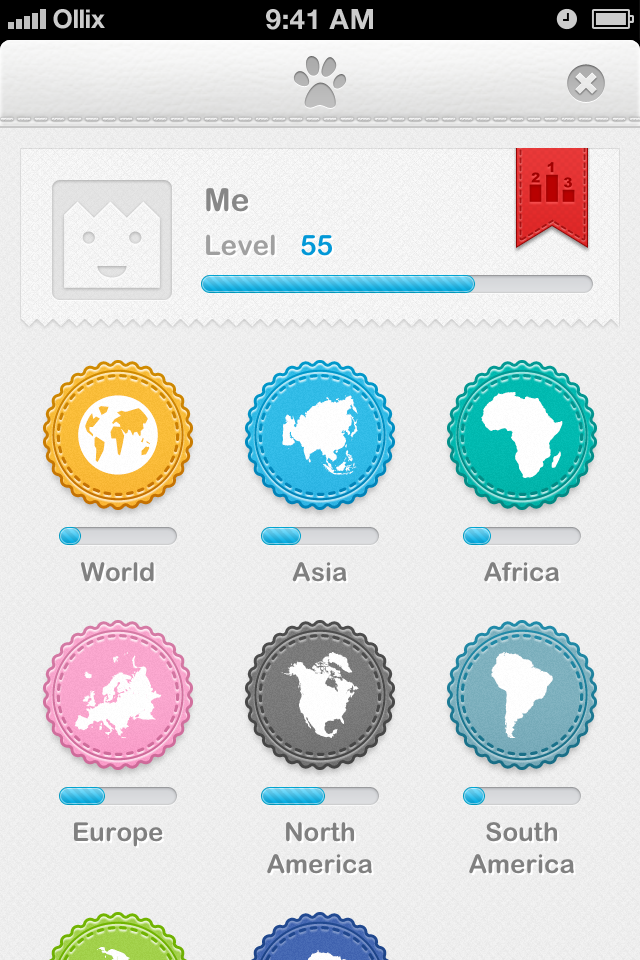Image resolution: width=640 pixels, height=960 pixels.
Task: Open the World badge
Action: tap(118, 435)
